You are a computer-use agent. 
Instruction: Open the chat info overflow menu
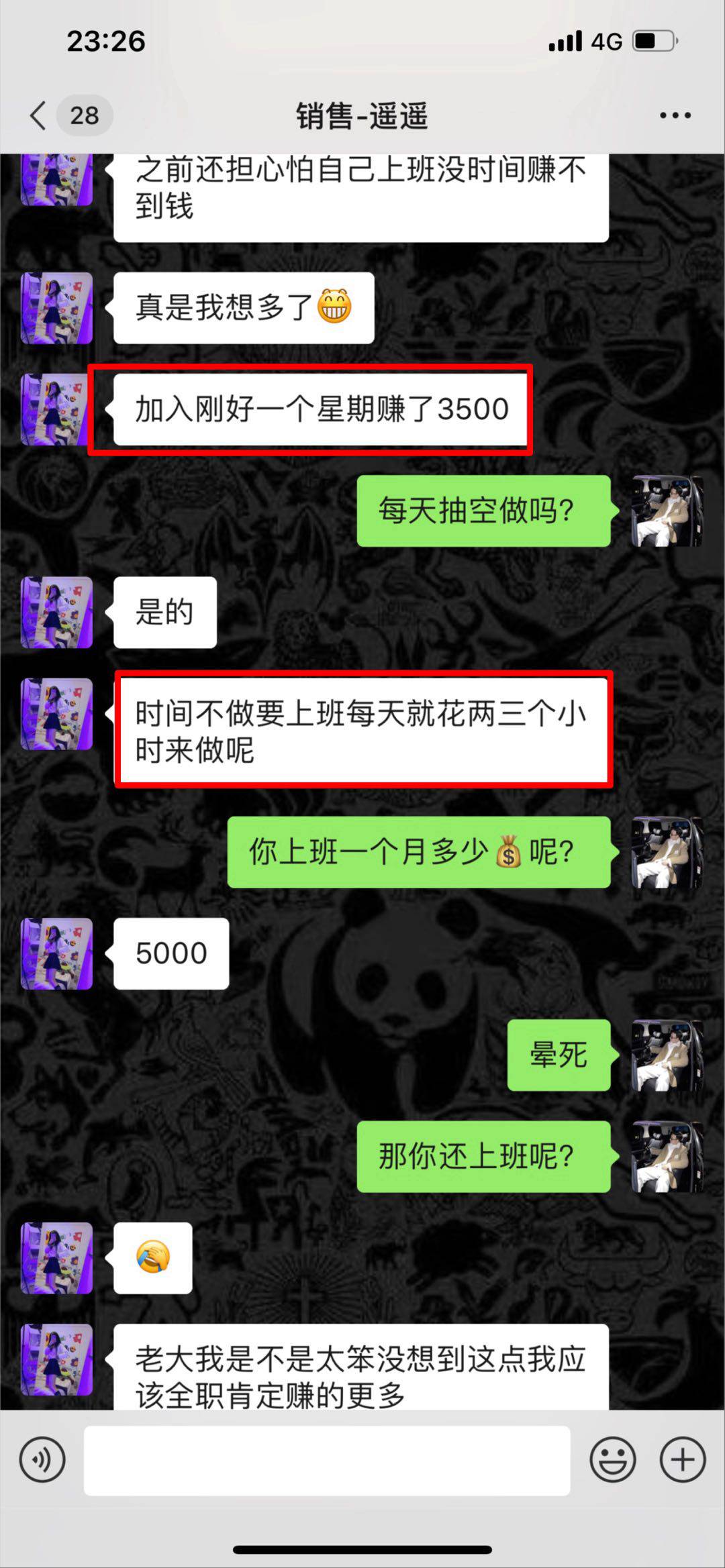coord(674,115)
